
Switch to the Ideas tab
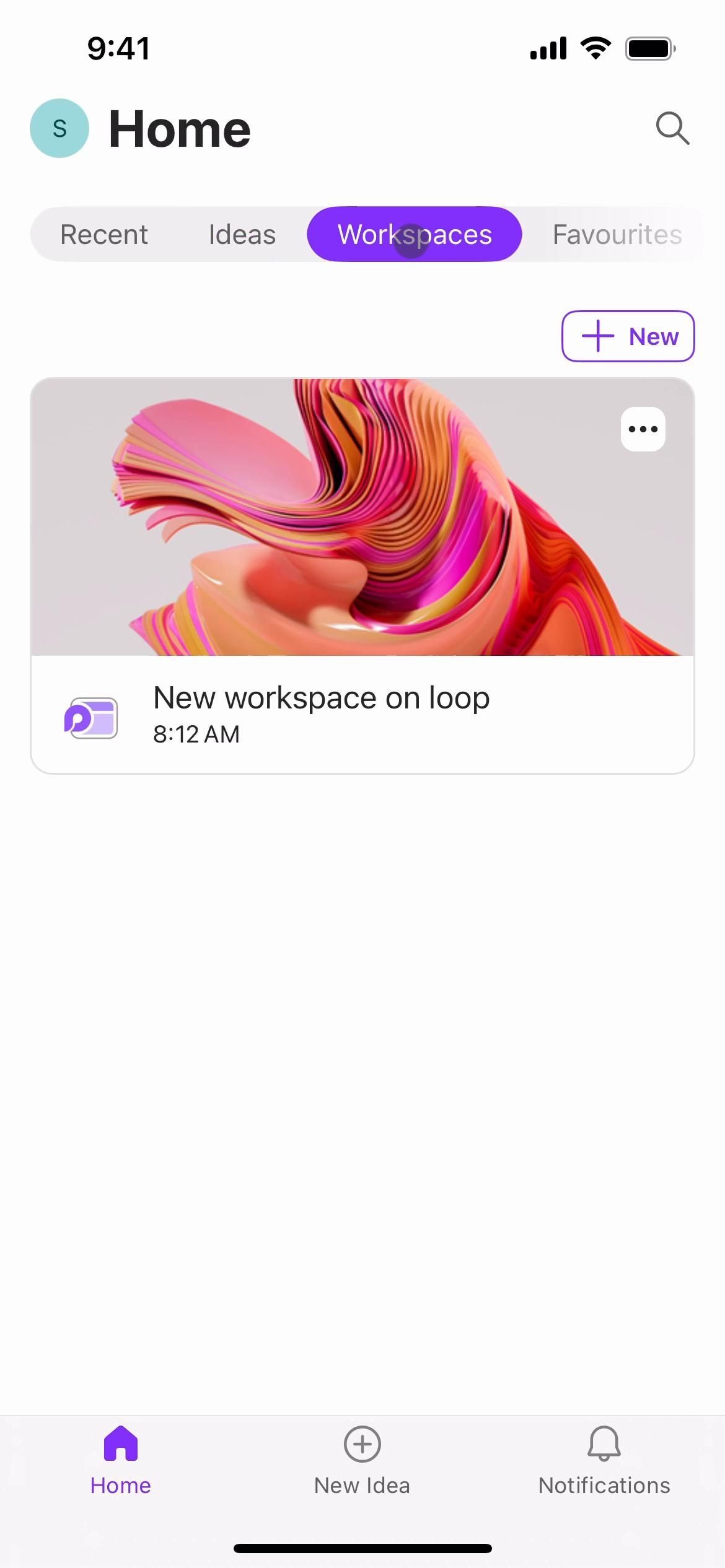(x=242, y=235)
